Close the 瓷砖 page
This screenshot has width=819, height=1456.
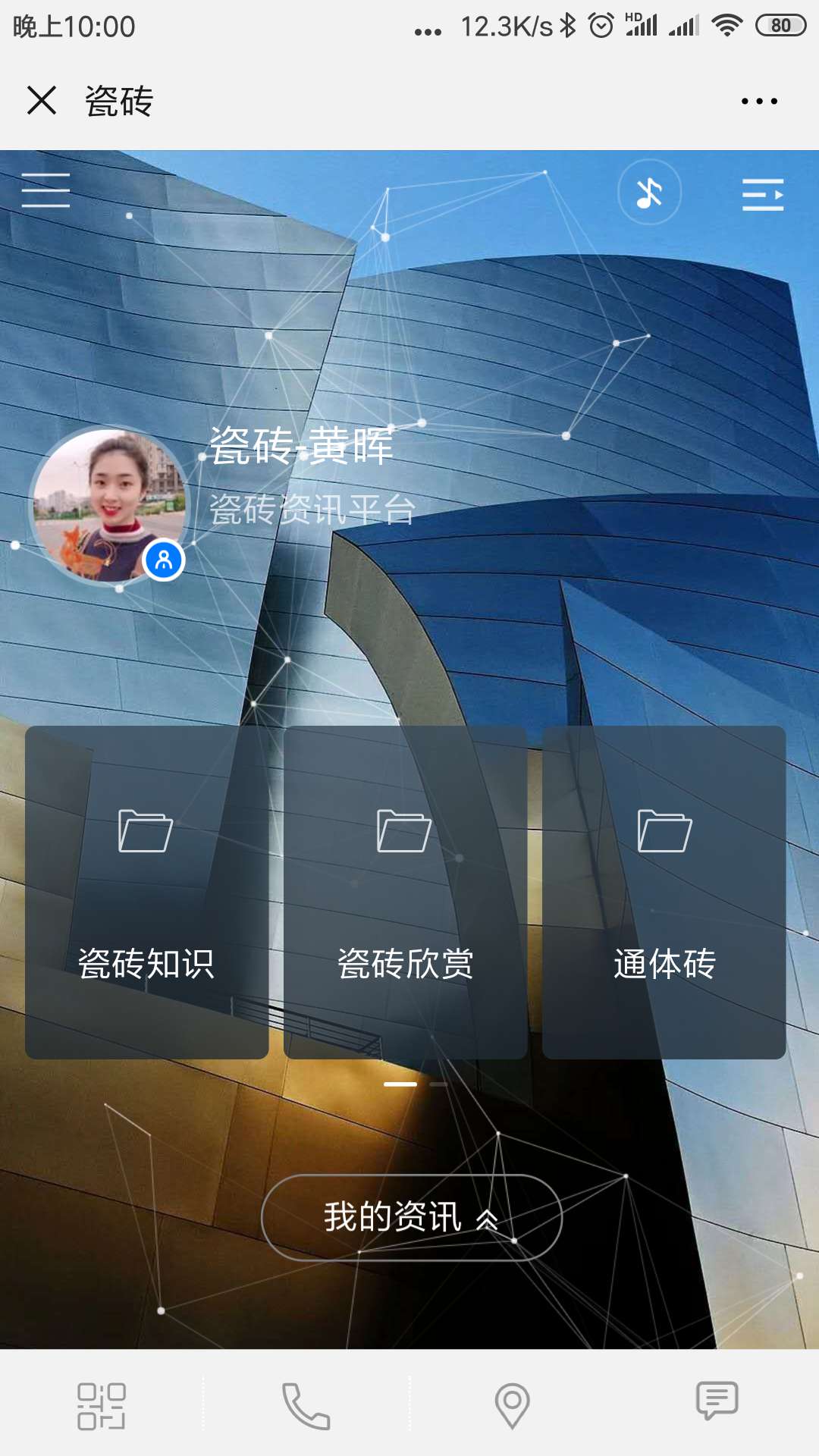coord(42,100)
